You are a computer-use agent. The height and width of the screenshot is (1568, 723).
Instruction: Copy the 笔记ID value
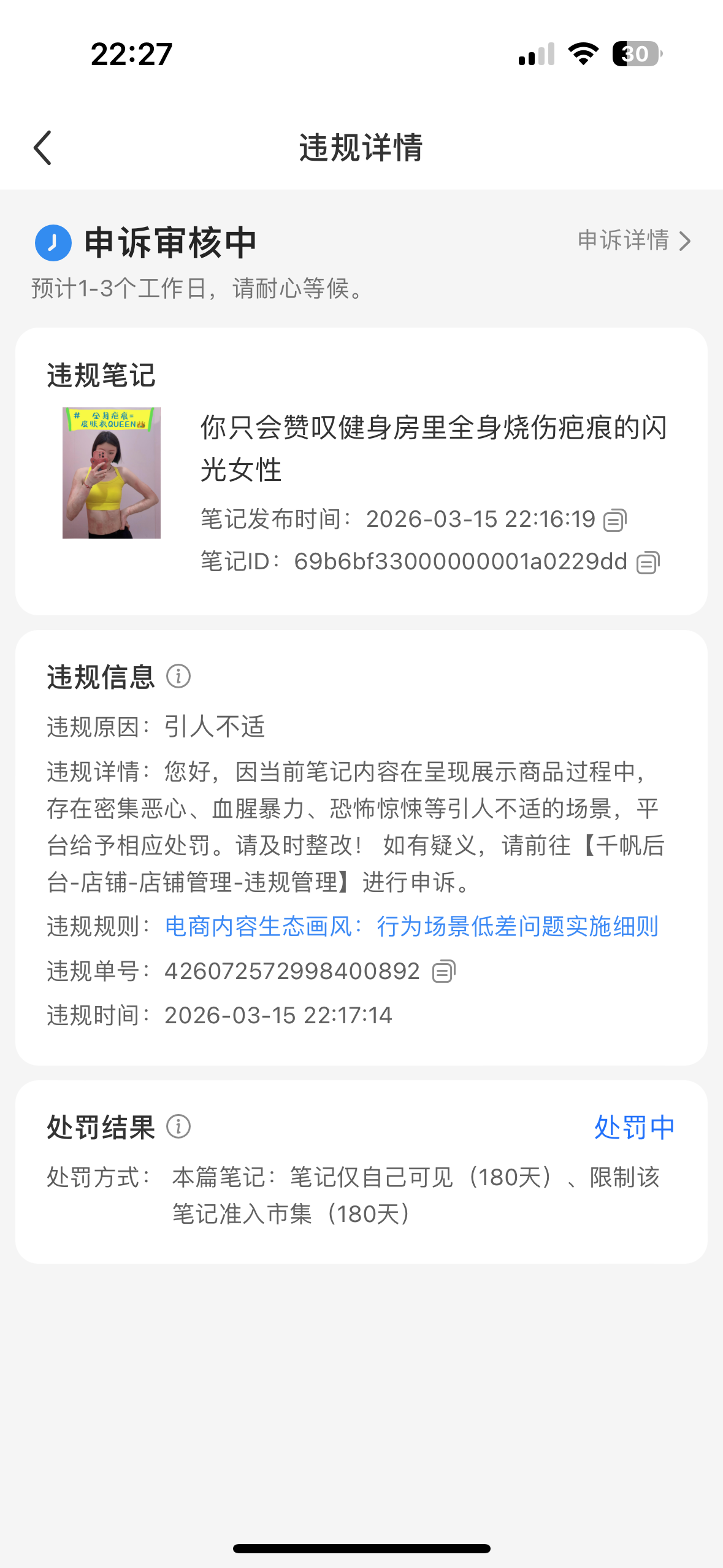click(x=648, y=563)
